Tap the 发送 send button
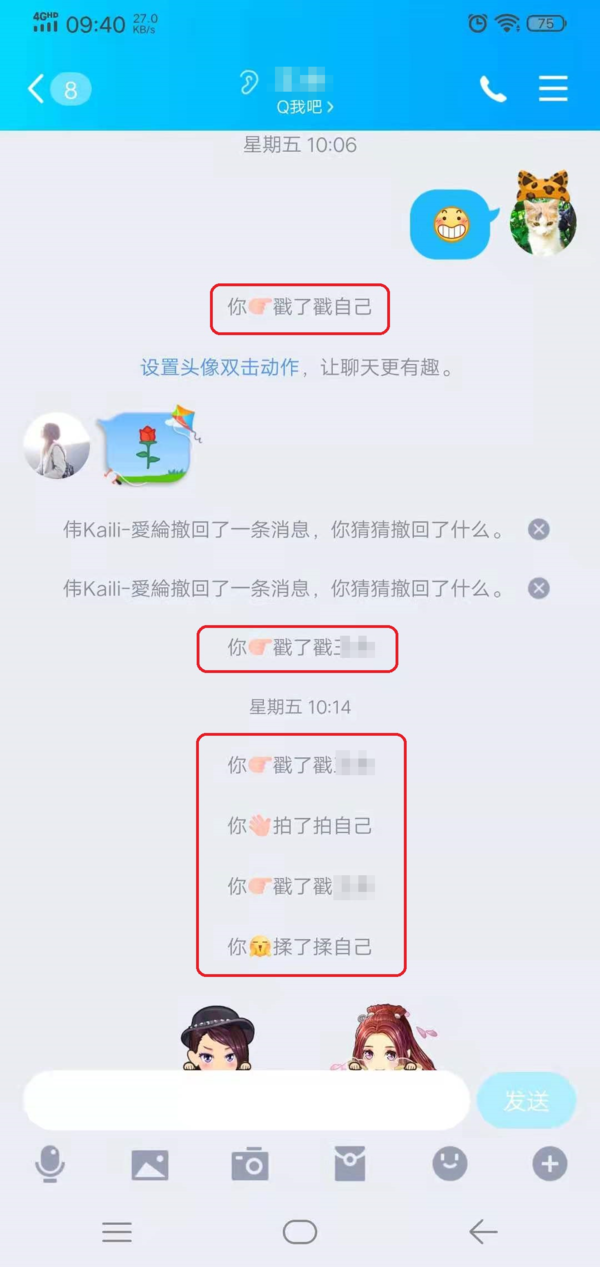Screen dimensions: 600x1267 point(526,1101)
